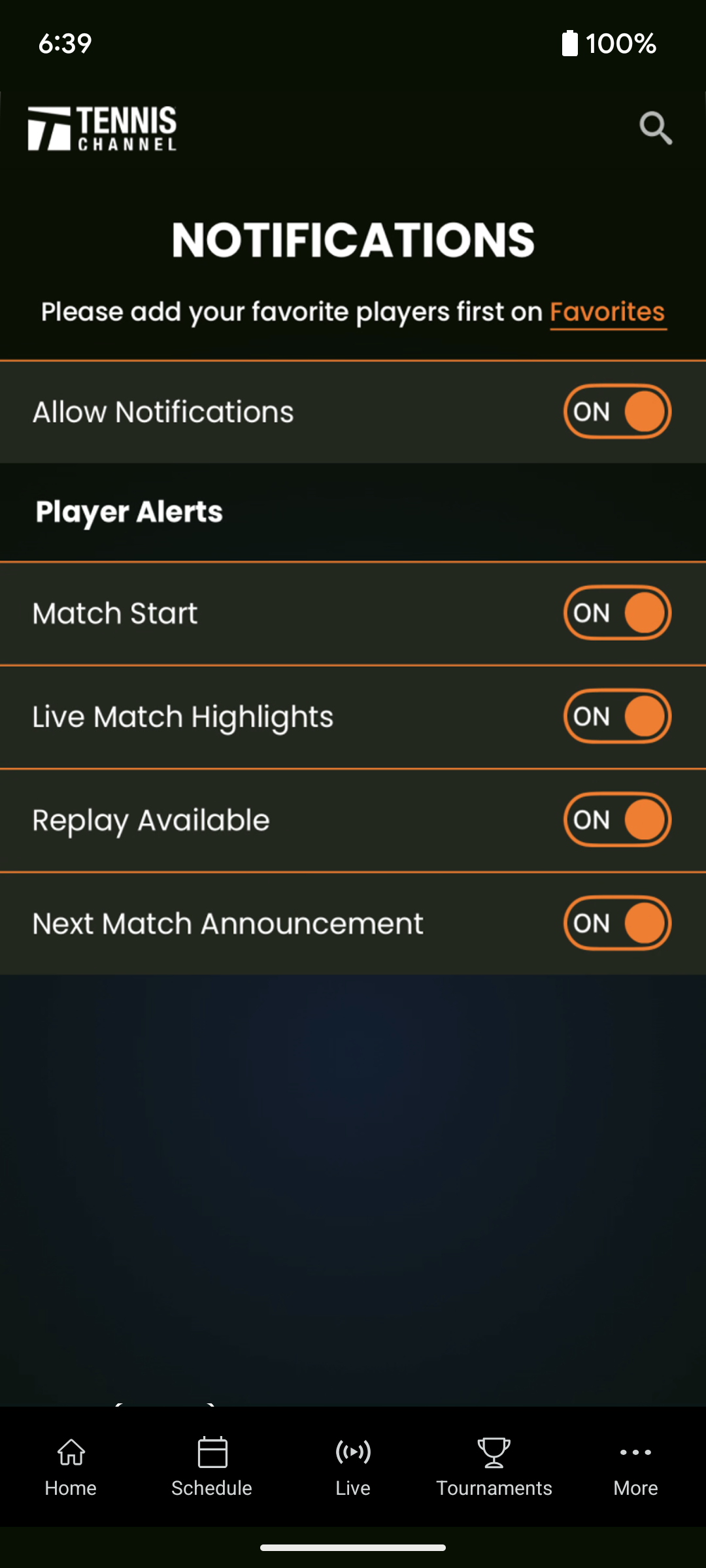Disable Match Start alerts
The width and height of the screenshot is (706, 1568).
[617, 613]
